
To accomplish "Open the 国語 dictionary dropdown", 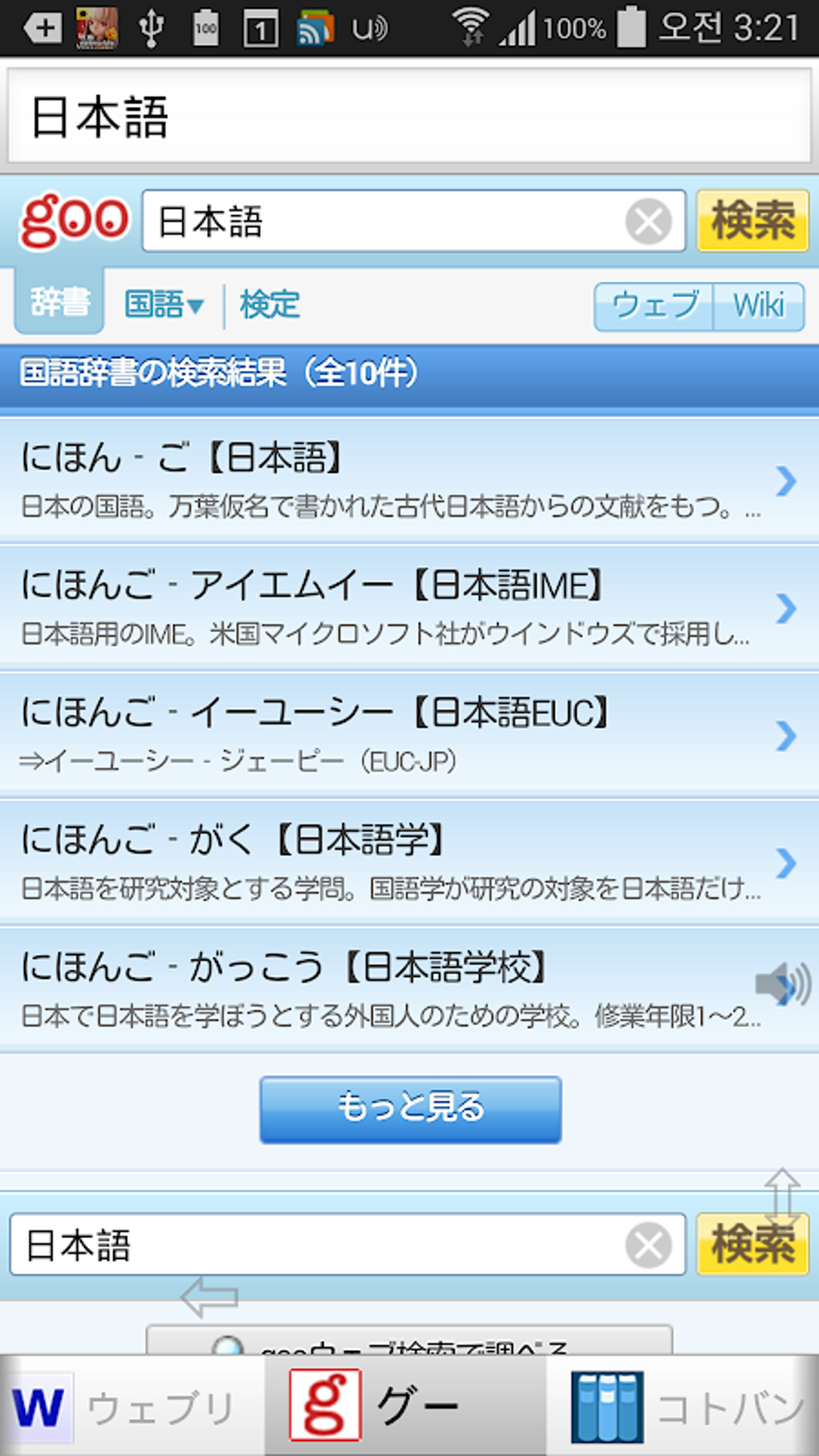I will point(164,305).
